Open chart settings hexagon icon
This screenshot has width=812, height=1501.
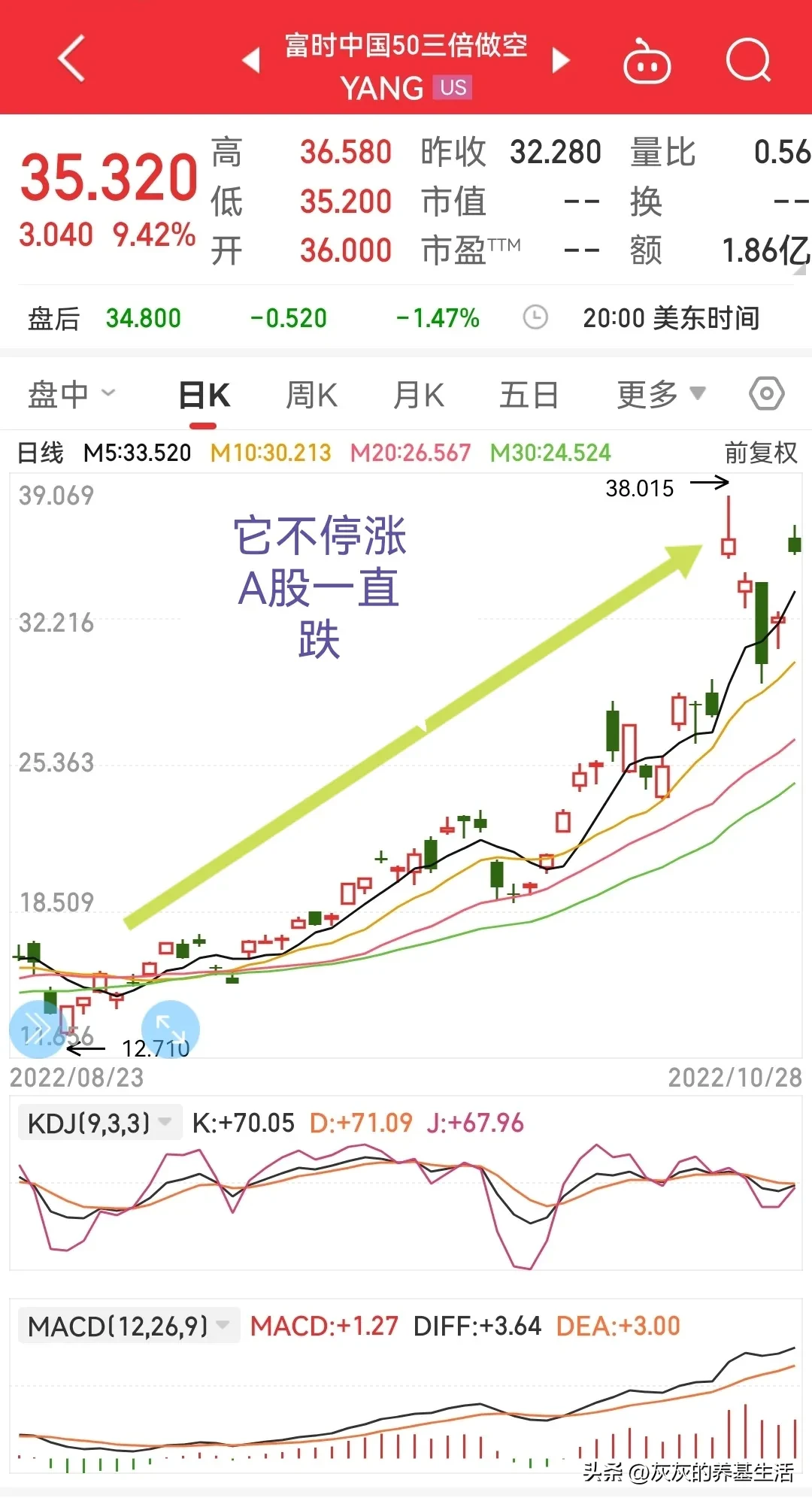(x=766, y=394)
